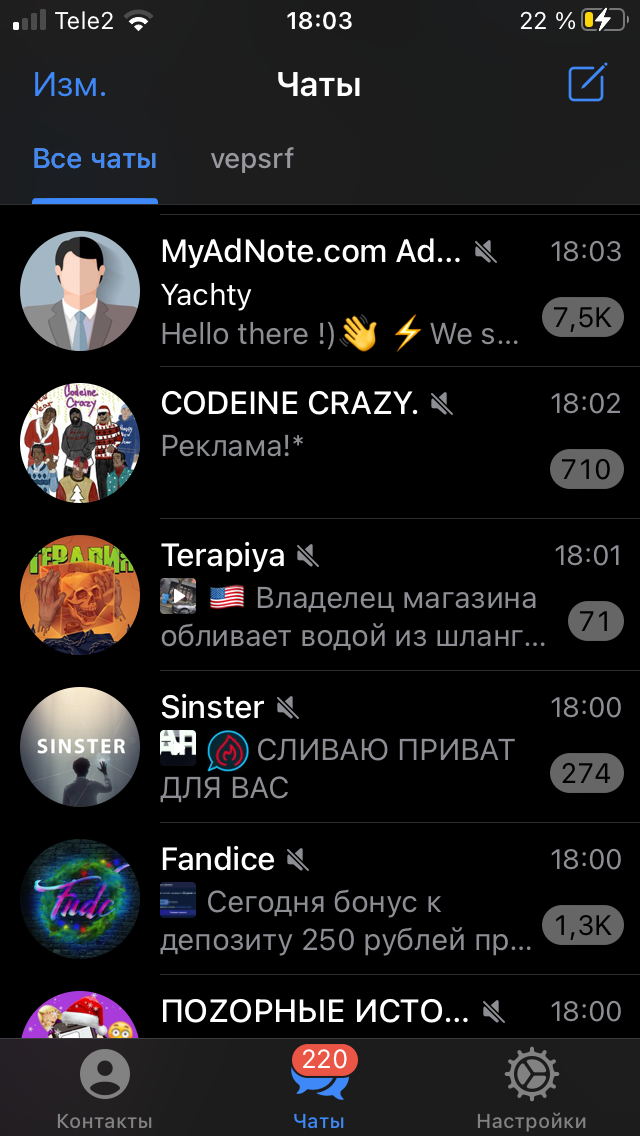Open the Настройки settings tab
This screenshot has width=640, height=1136.
click(x=531, y=1088)
